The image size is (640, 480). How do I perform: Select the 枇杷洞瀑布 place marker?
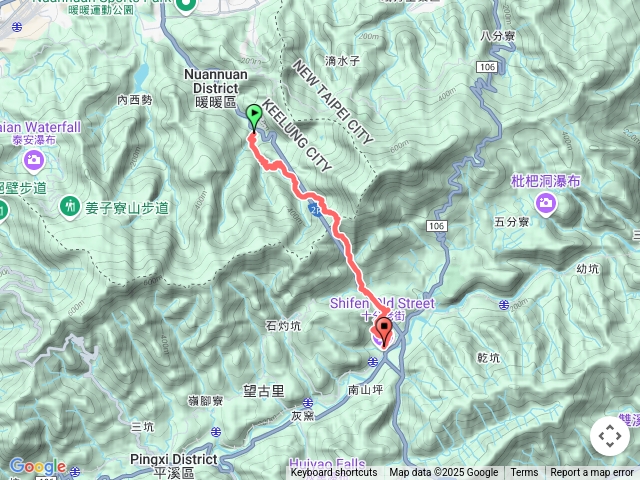coord(546,205)
